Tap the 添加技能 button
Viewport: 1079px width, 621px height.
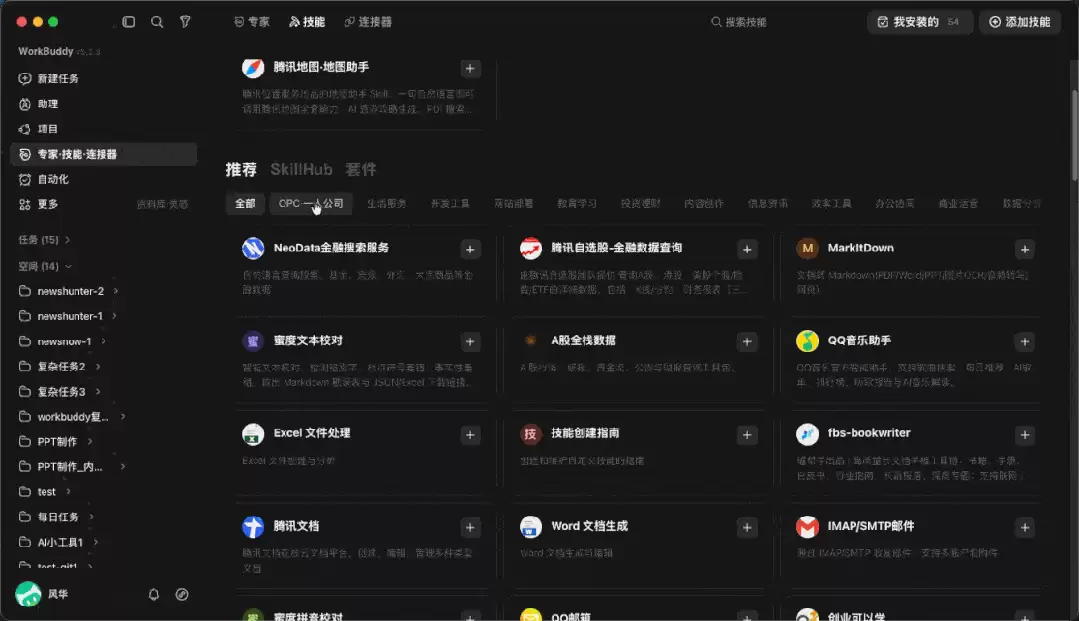[1020, 22]
